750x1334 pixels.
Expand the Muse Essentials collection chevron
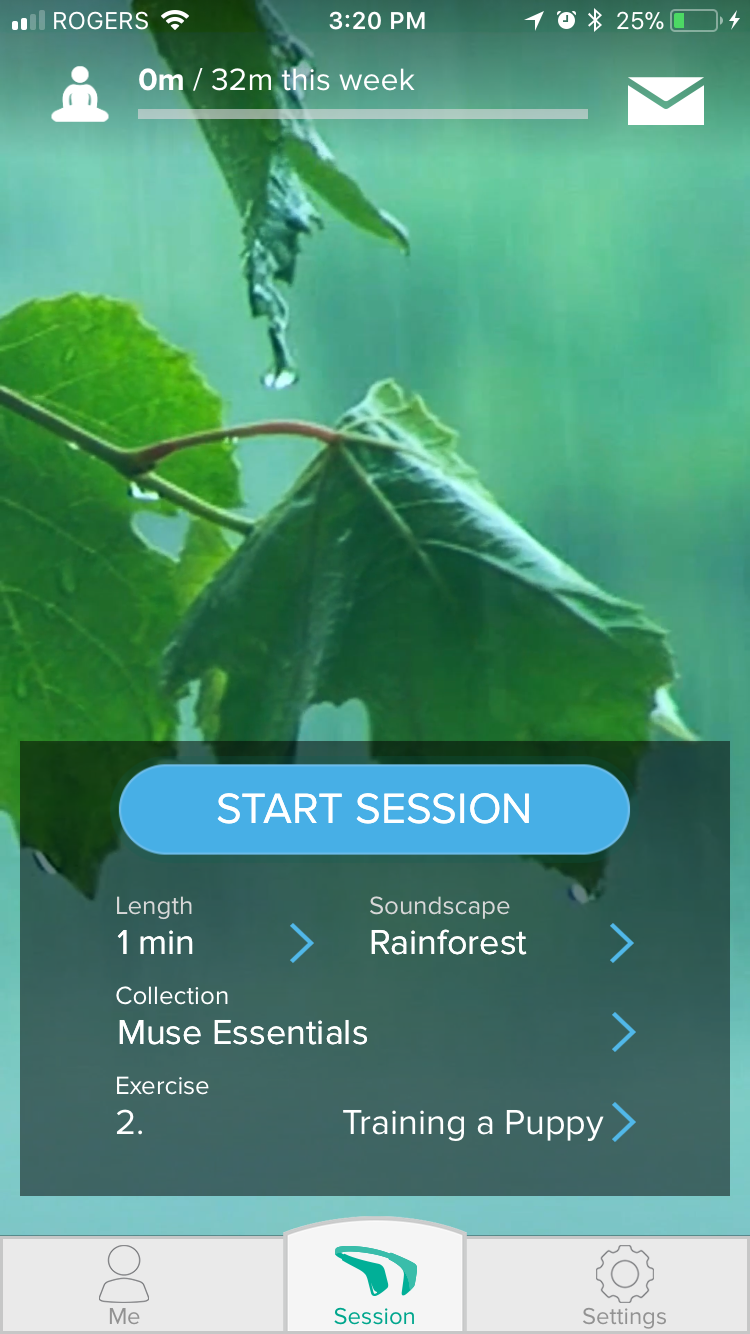click(x=622, y=1032)
